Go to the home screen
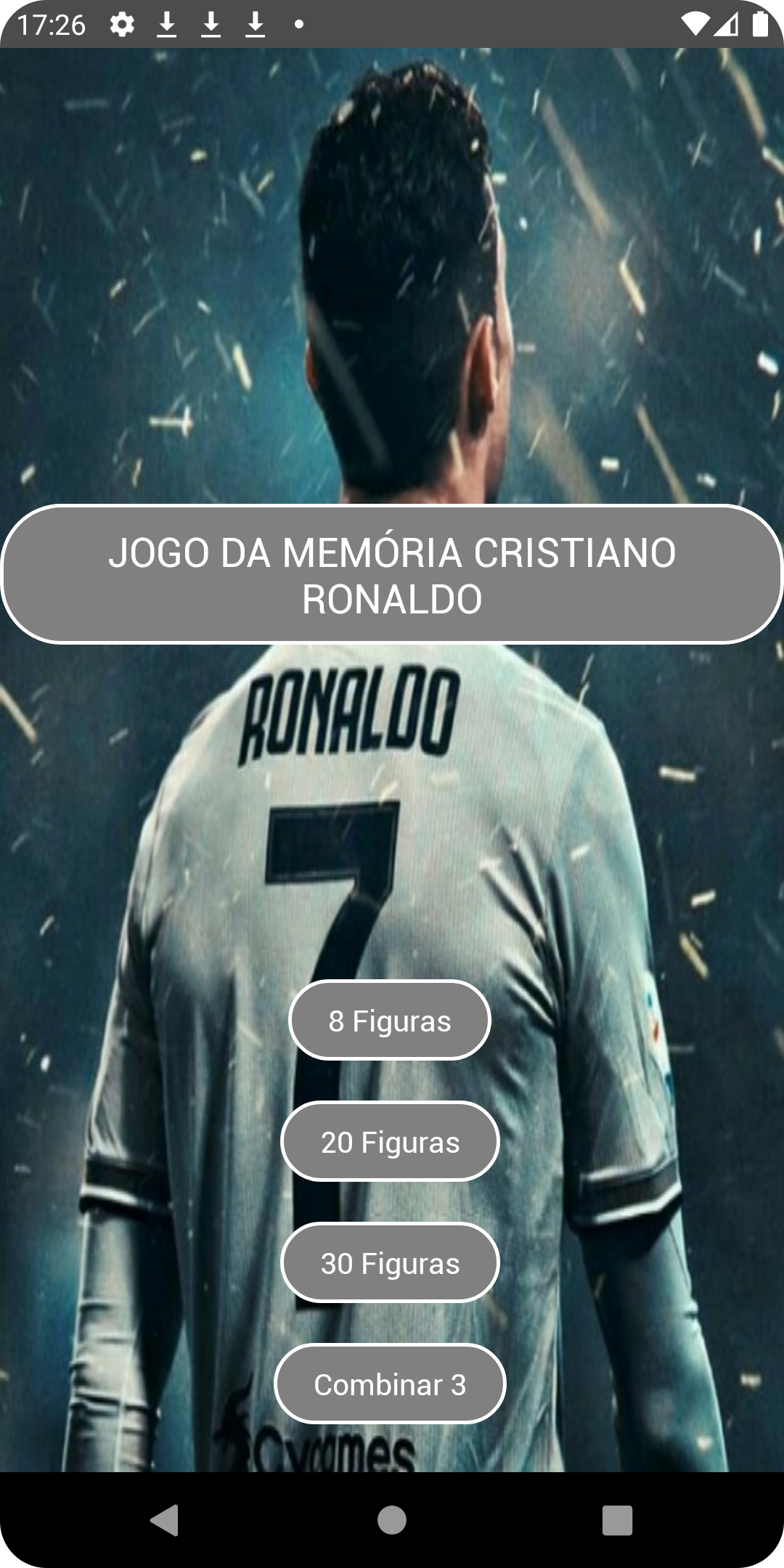The height and width of the screenshot is (1568, 784). (x=392, y=1519)
